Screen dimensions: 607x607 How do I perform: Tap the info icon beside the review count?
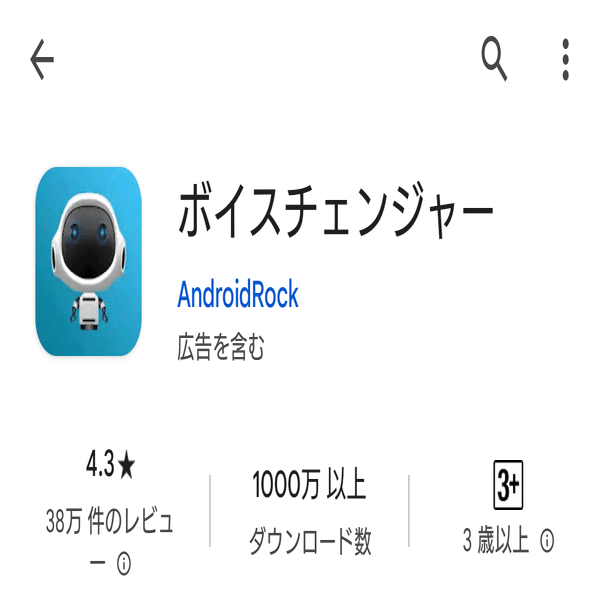(124, 565)
